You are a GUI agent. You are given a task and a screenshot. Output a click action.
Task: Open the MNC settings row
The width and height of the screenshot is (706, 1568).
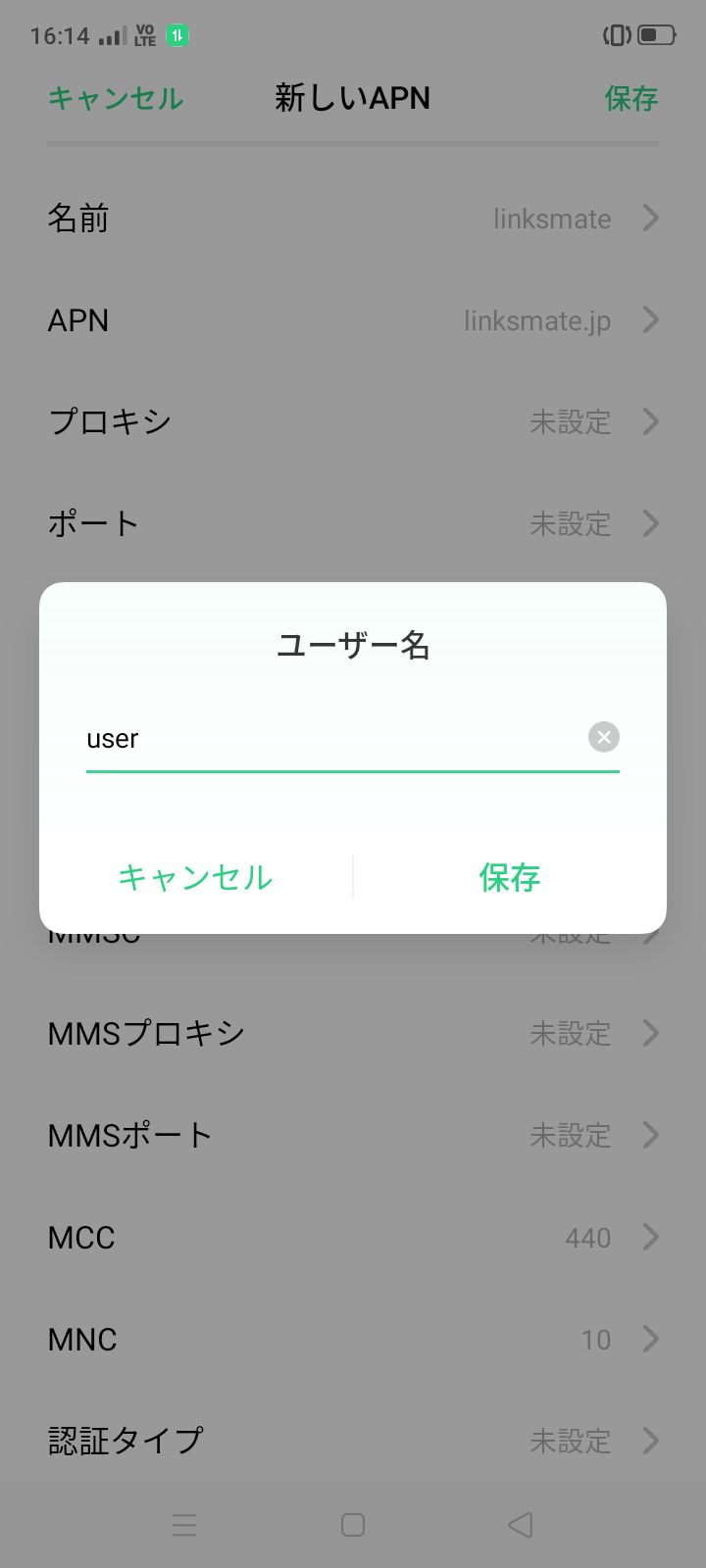[353, 1339]
